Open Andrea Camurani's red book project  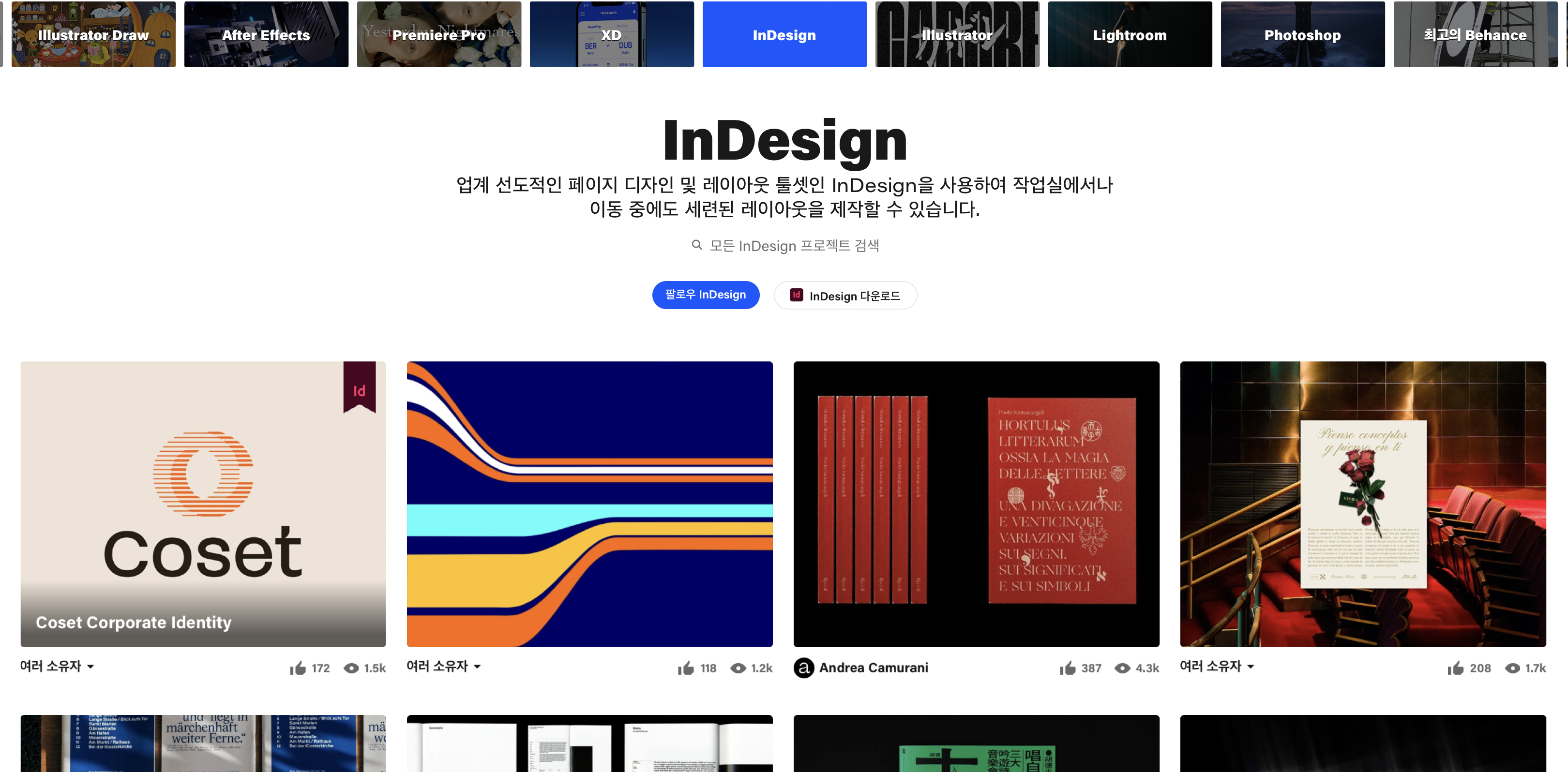(976, 504)
